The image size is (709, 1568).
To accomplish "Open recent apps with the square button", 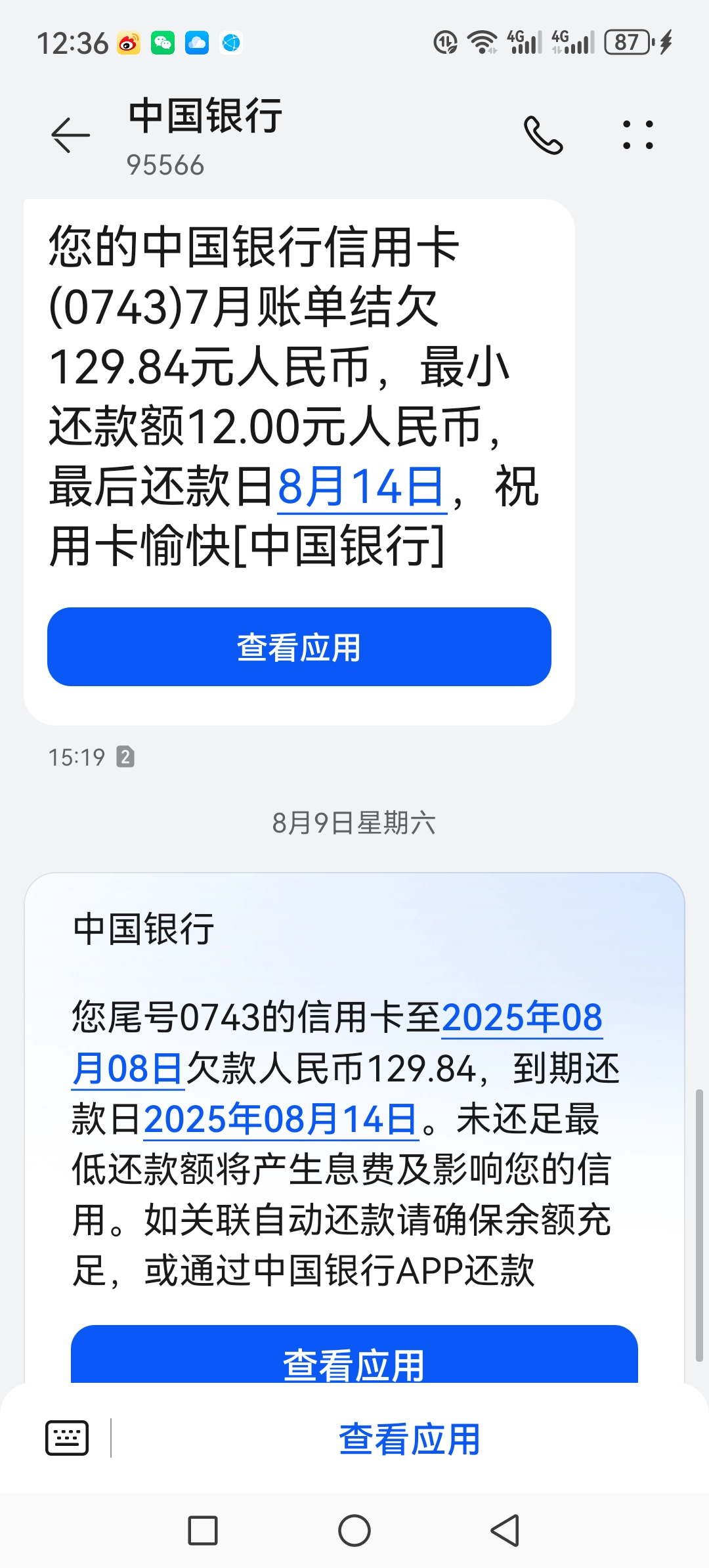I will 203,1531.
